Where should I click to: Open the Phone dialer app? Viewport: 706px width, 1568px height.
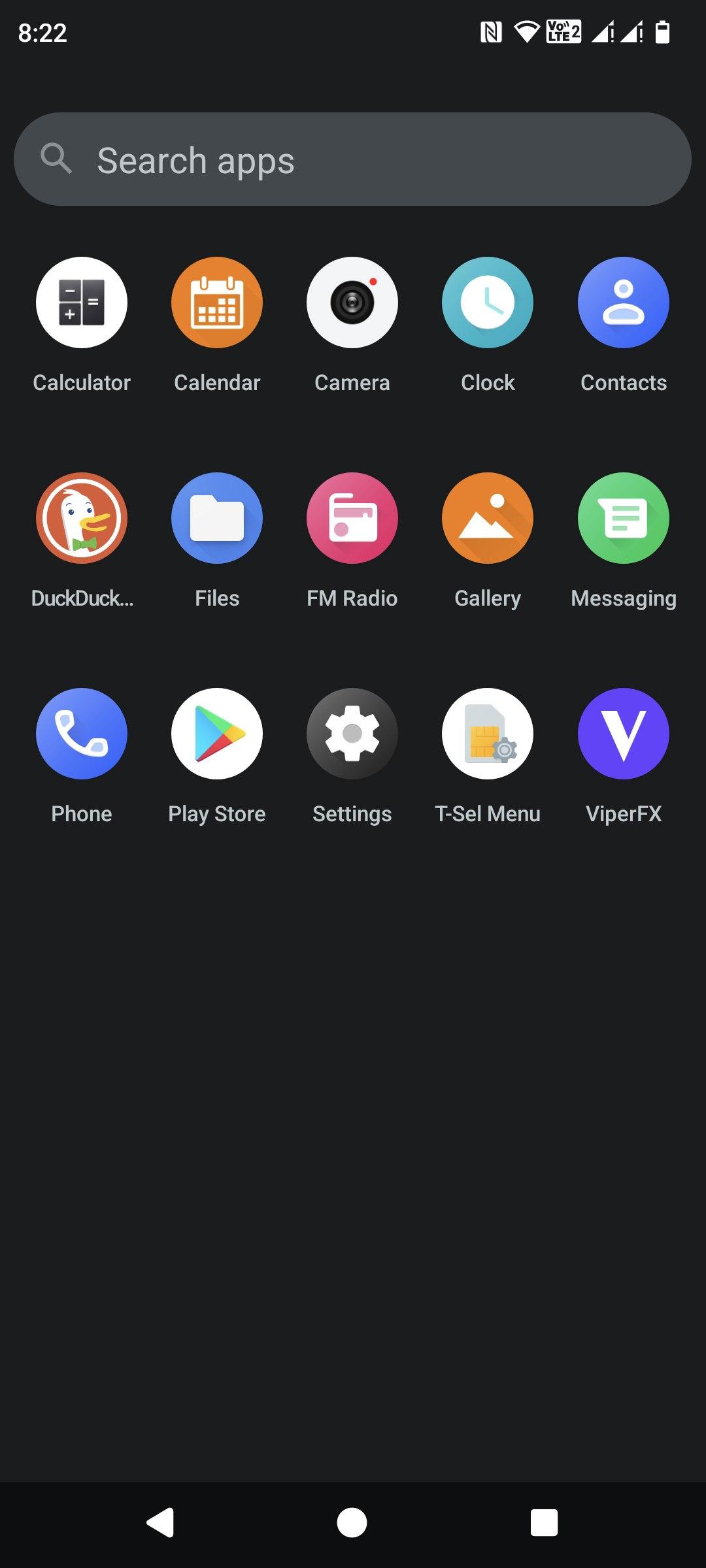82,734
